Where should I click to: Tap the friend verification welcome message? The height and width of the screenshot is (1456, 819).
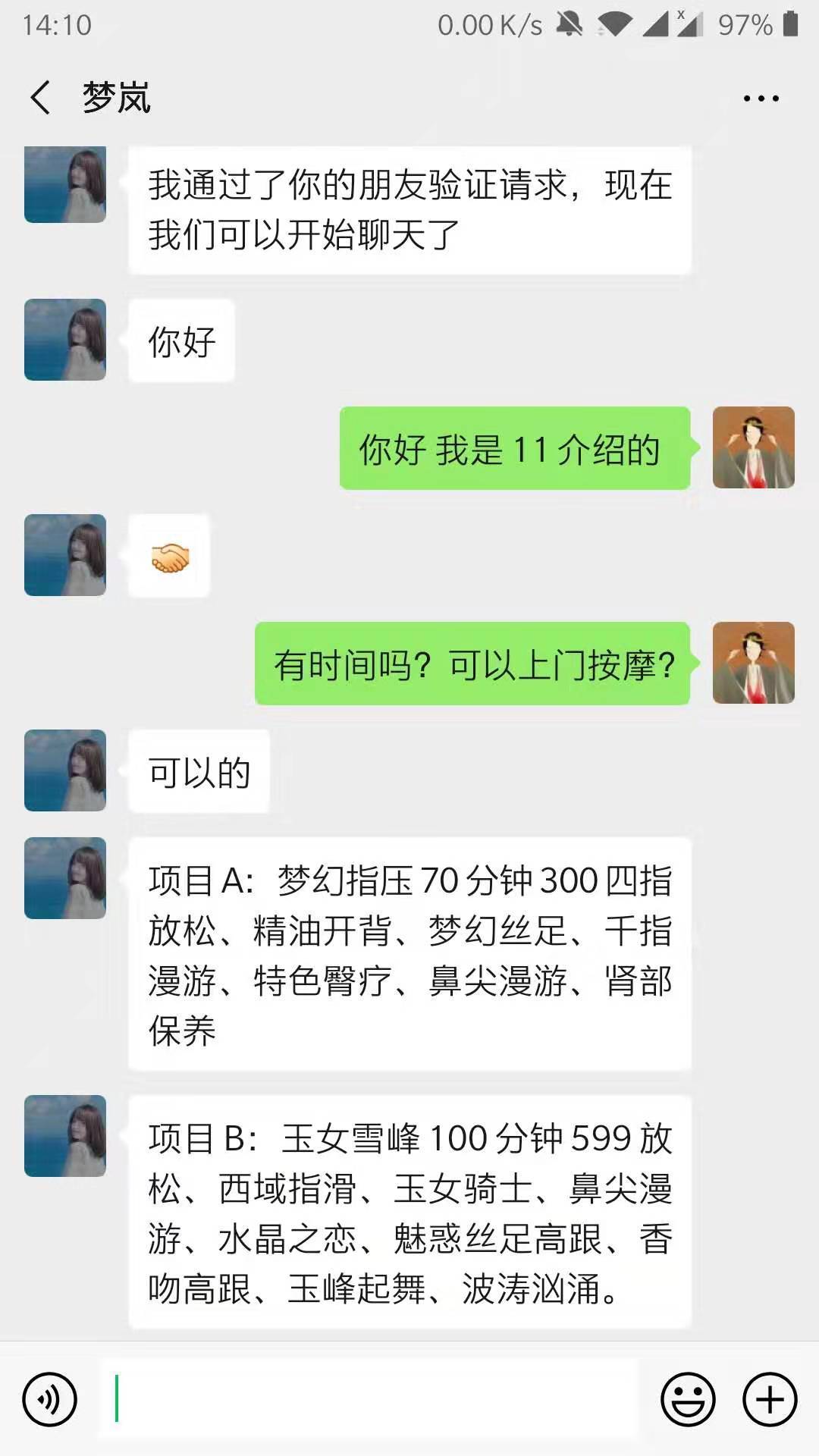[x=413, y=209]
